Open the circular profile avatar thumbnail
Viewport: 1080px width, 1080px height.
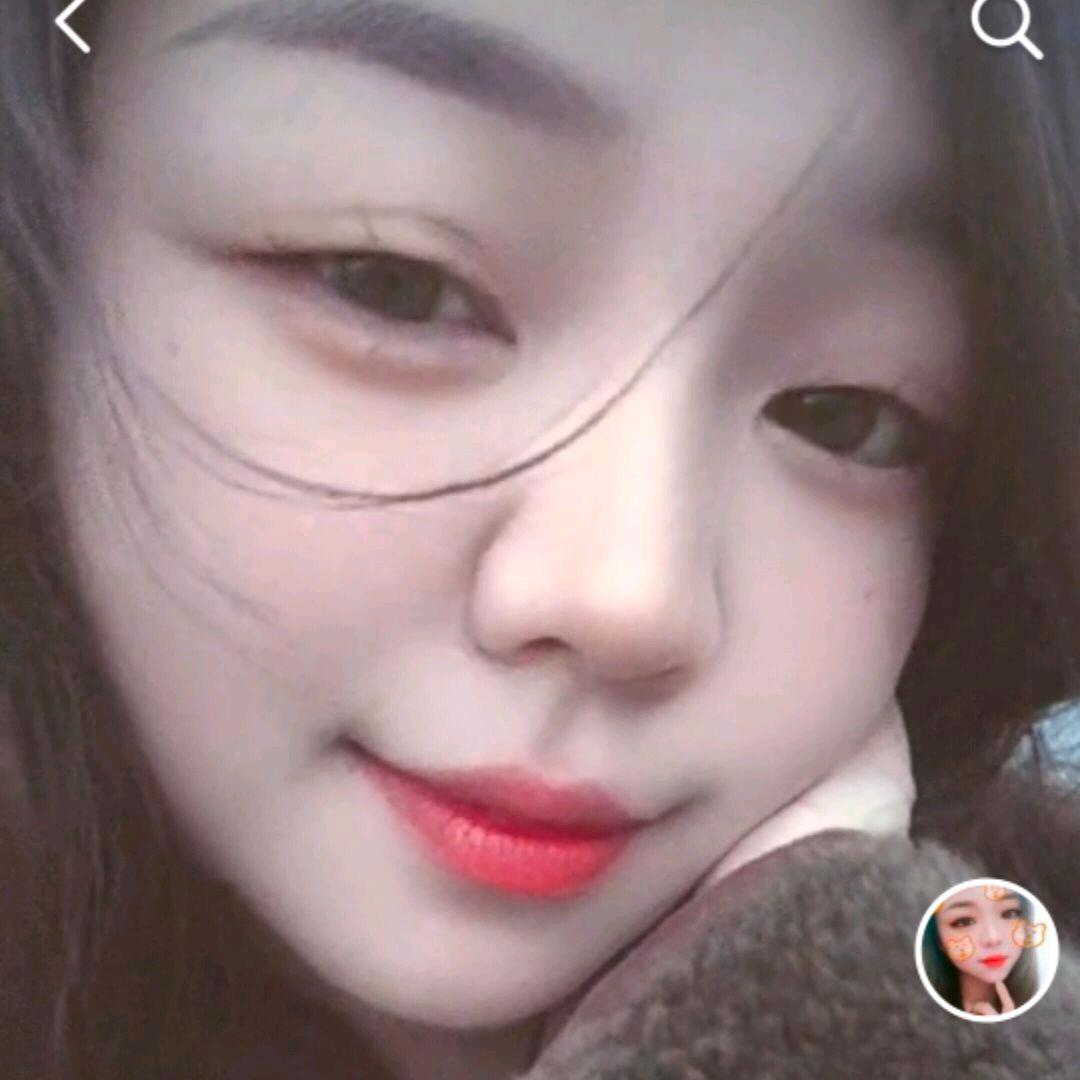pos(986,950)
